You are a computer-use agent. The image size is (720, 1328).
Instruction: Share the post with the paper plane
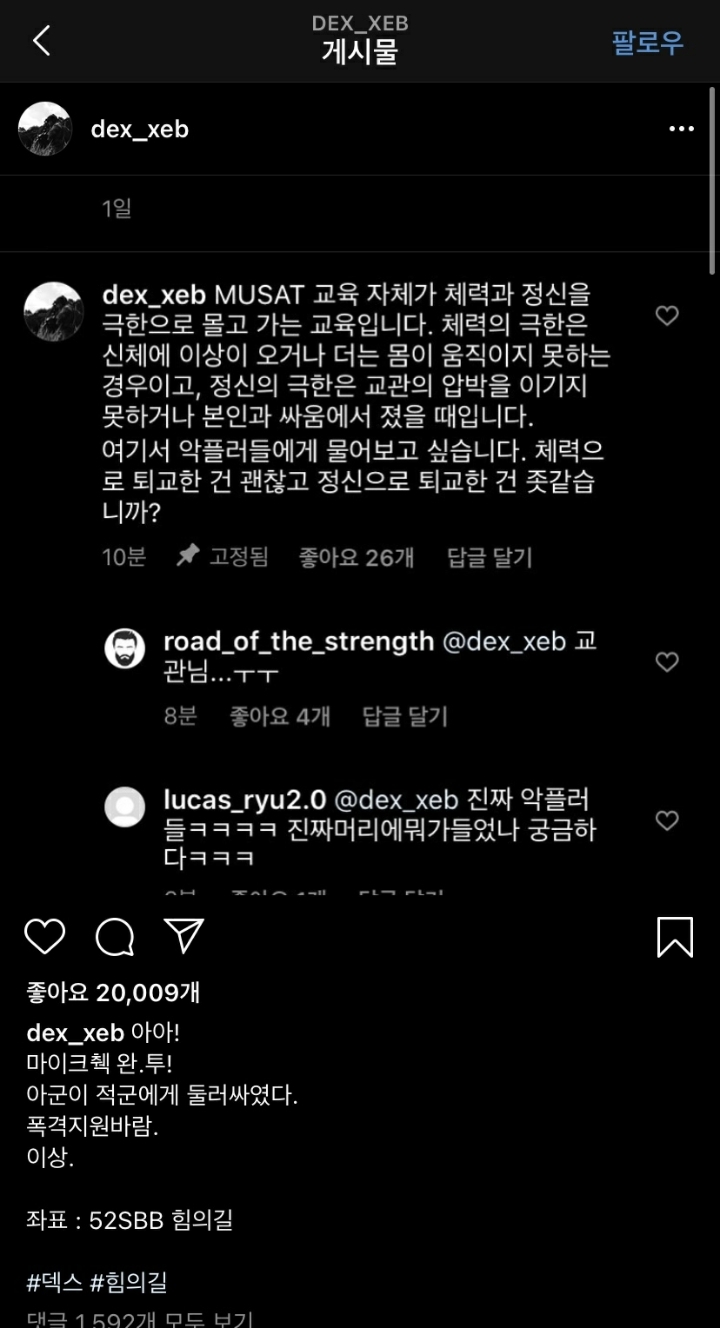[x=184, y=936]
